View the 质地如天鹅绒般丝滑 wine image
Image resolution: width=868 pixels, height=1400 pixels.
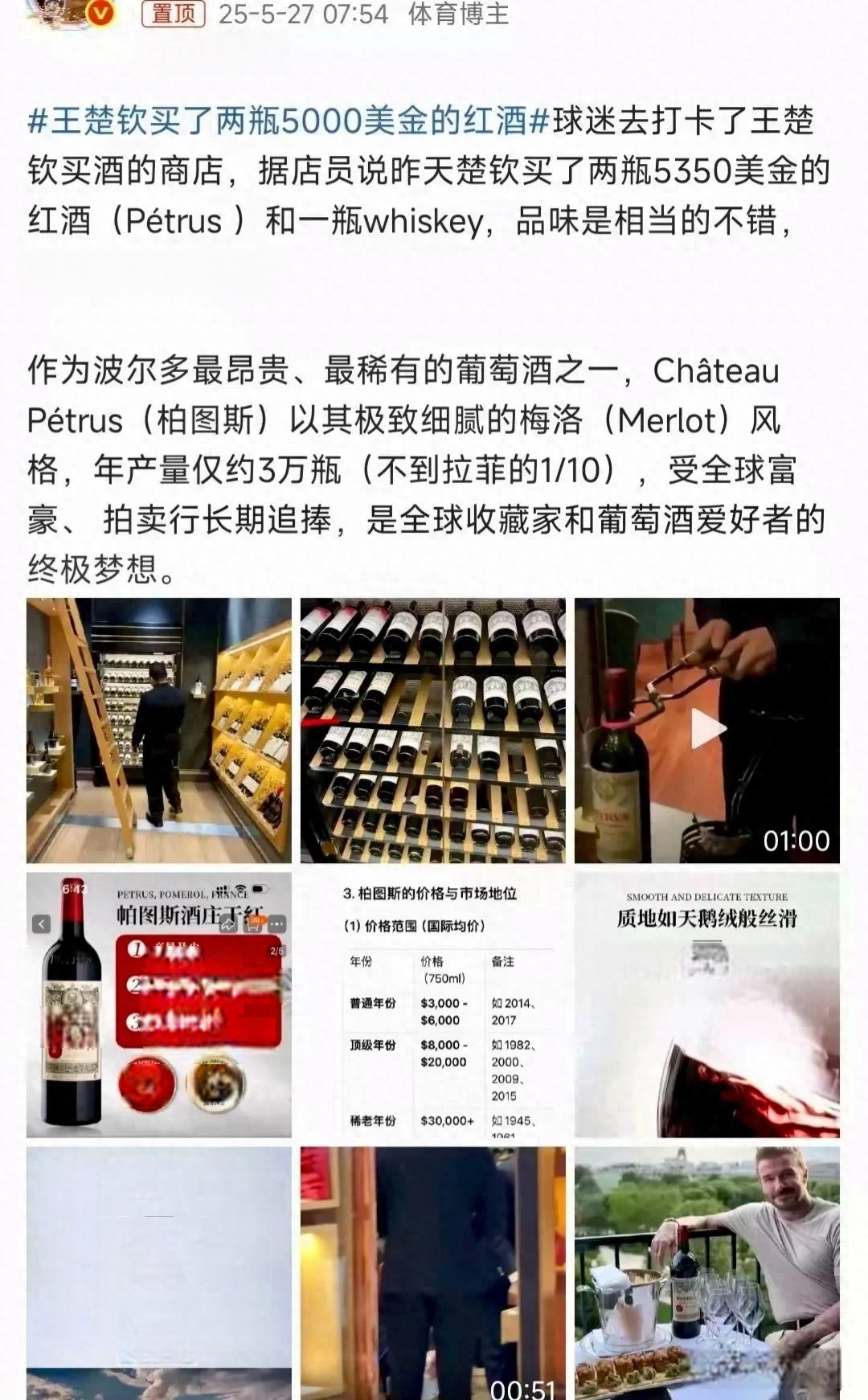click(x=707, y=1005)
